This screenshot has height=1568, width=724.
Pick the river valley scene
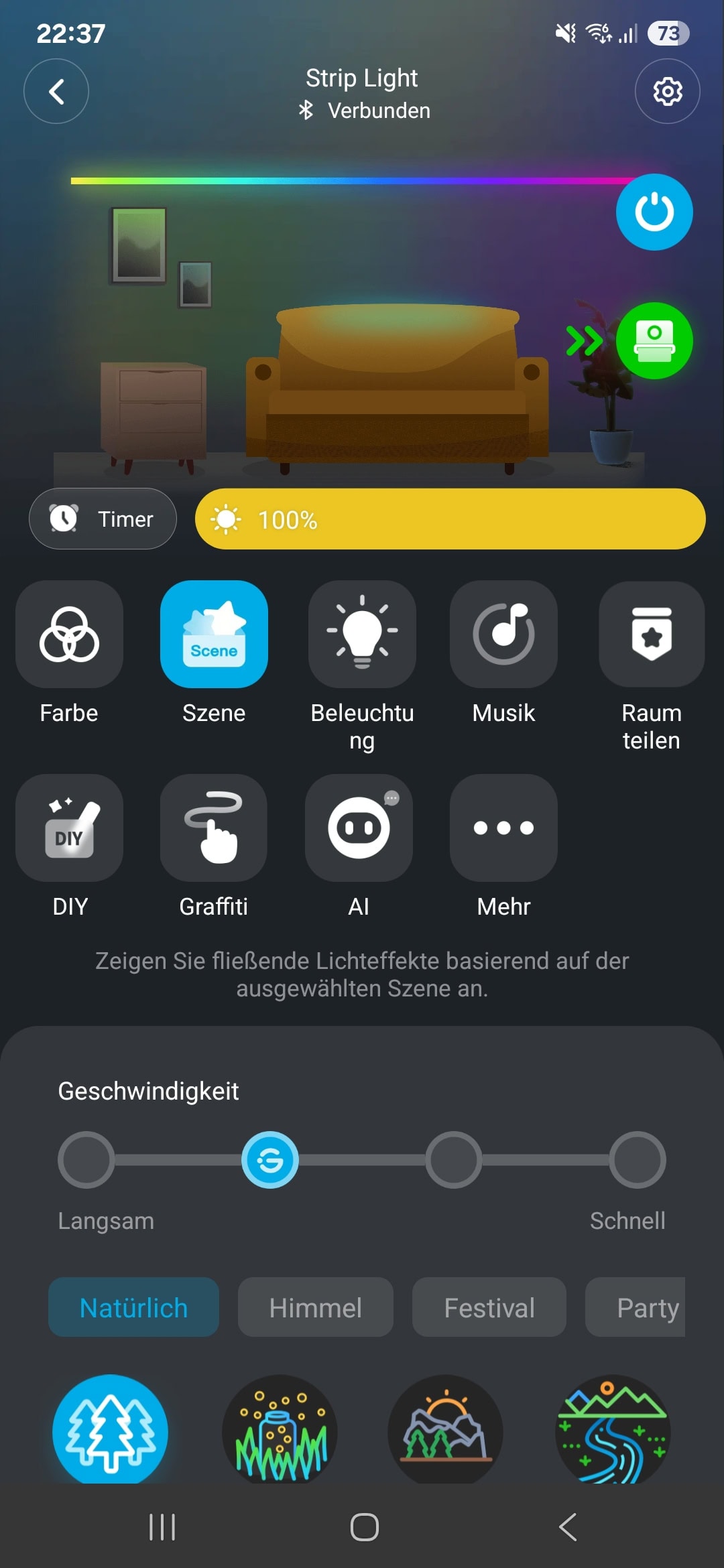click(613, 1429)
